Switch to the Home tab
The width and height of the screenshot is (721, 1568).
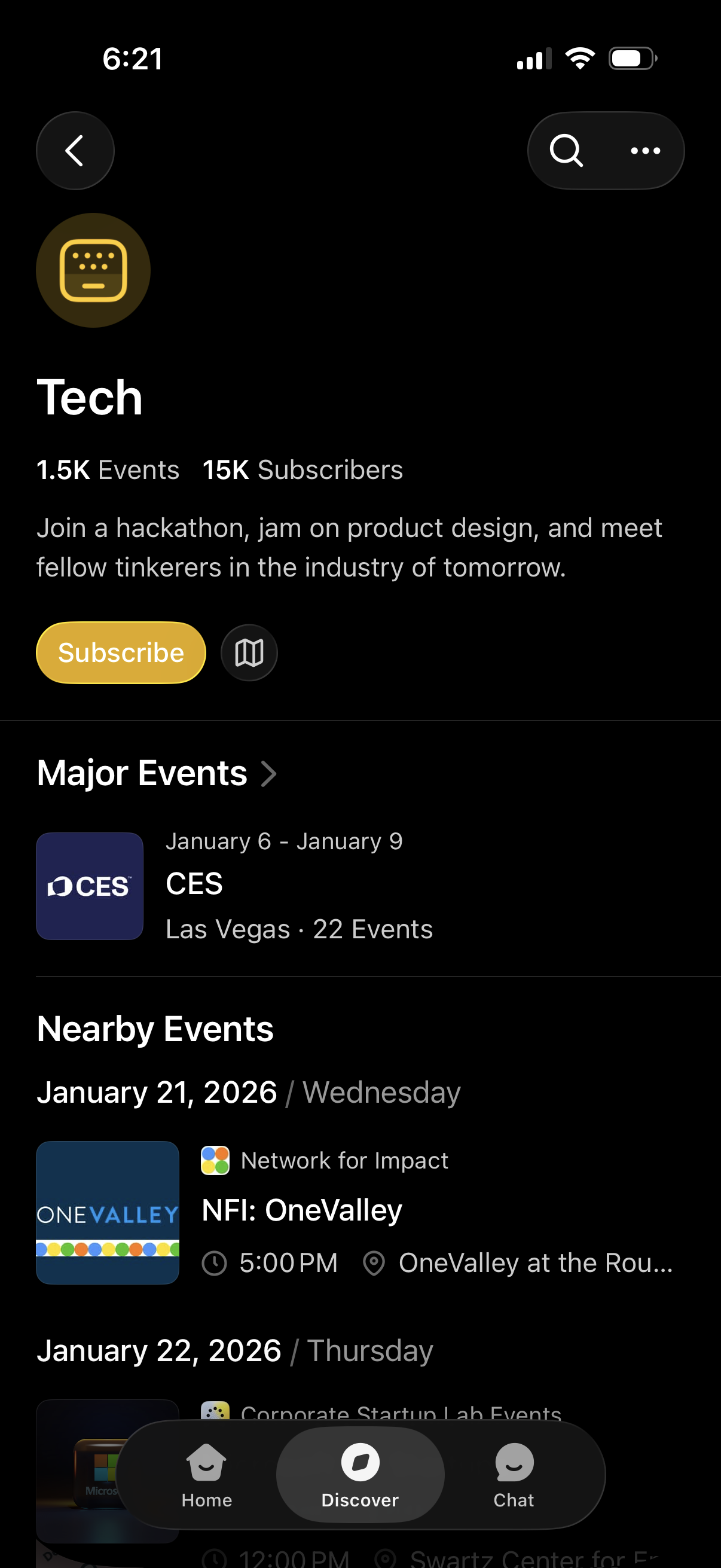206,1474
